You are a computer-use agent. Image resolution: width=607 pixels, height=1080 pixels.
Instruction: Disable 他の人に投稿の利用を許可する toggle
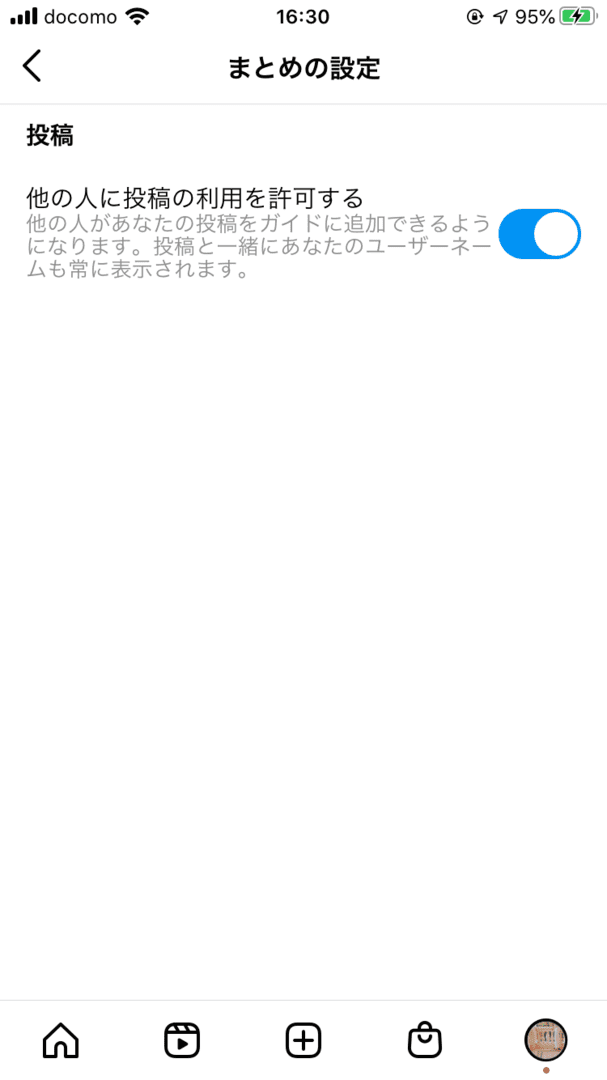[539, 234]
